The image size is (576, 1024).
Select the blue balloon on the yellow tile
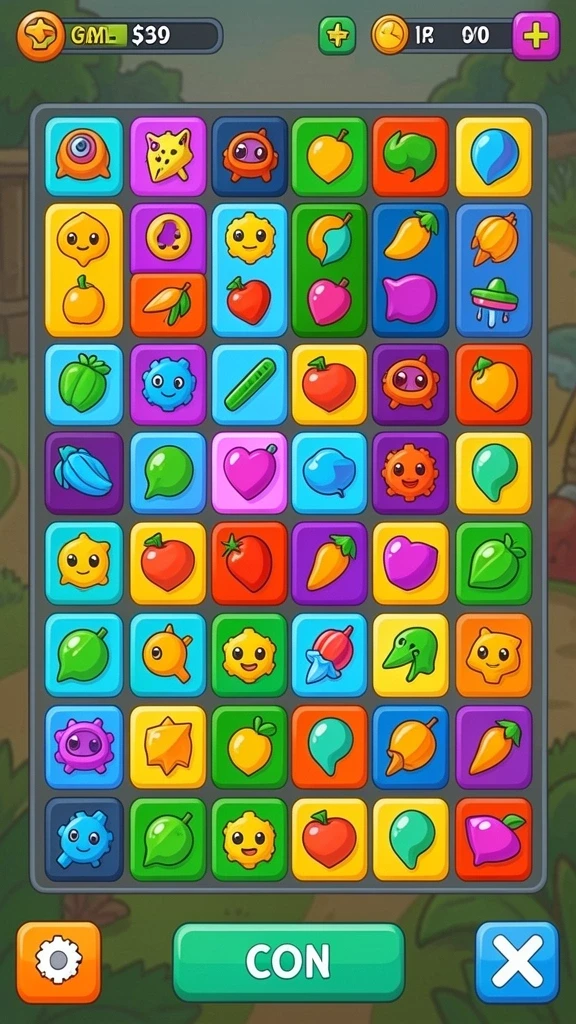[494, 156]
